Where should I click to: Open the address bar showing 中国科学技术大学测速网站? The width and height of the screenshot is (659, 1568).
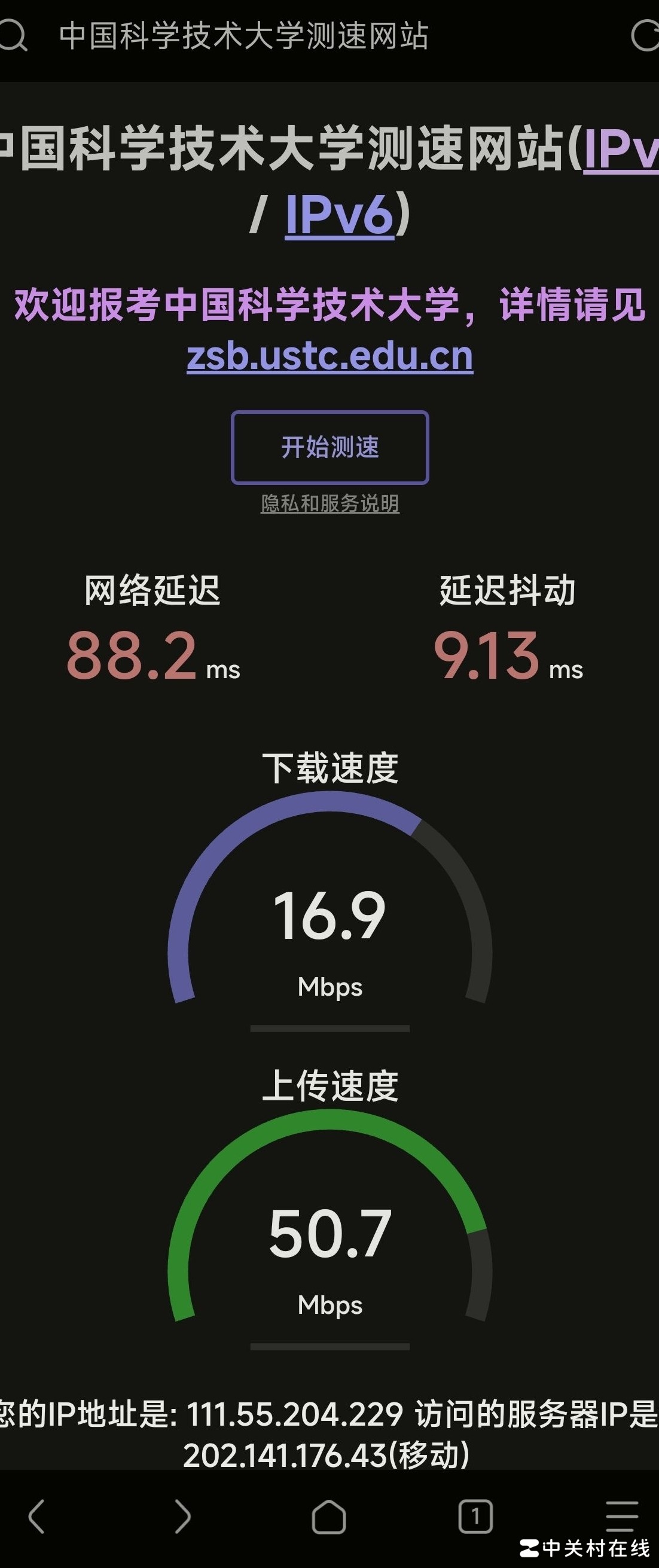coord(243,35)
